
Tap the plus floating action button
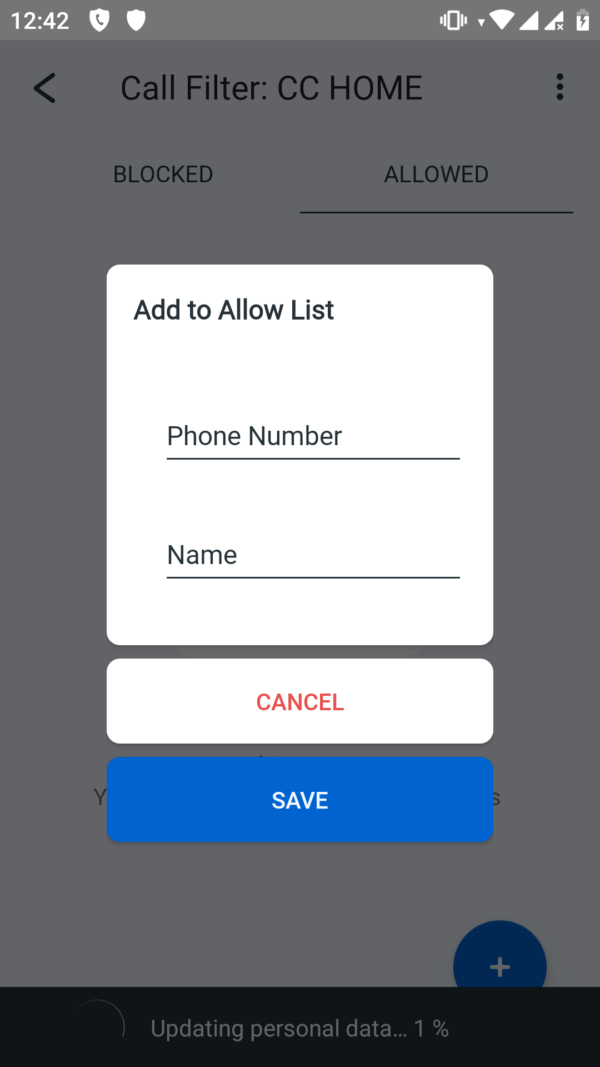[x=499, y=964]
